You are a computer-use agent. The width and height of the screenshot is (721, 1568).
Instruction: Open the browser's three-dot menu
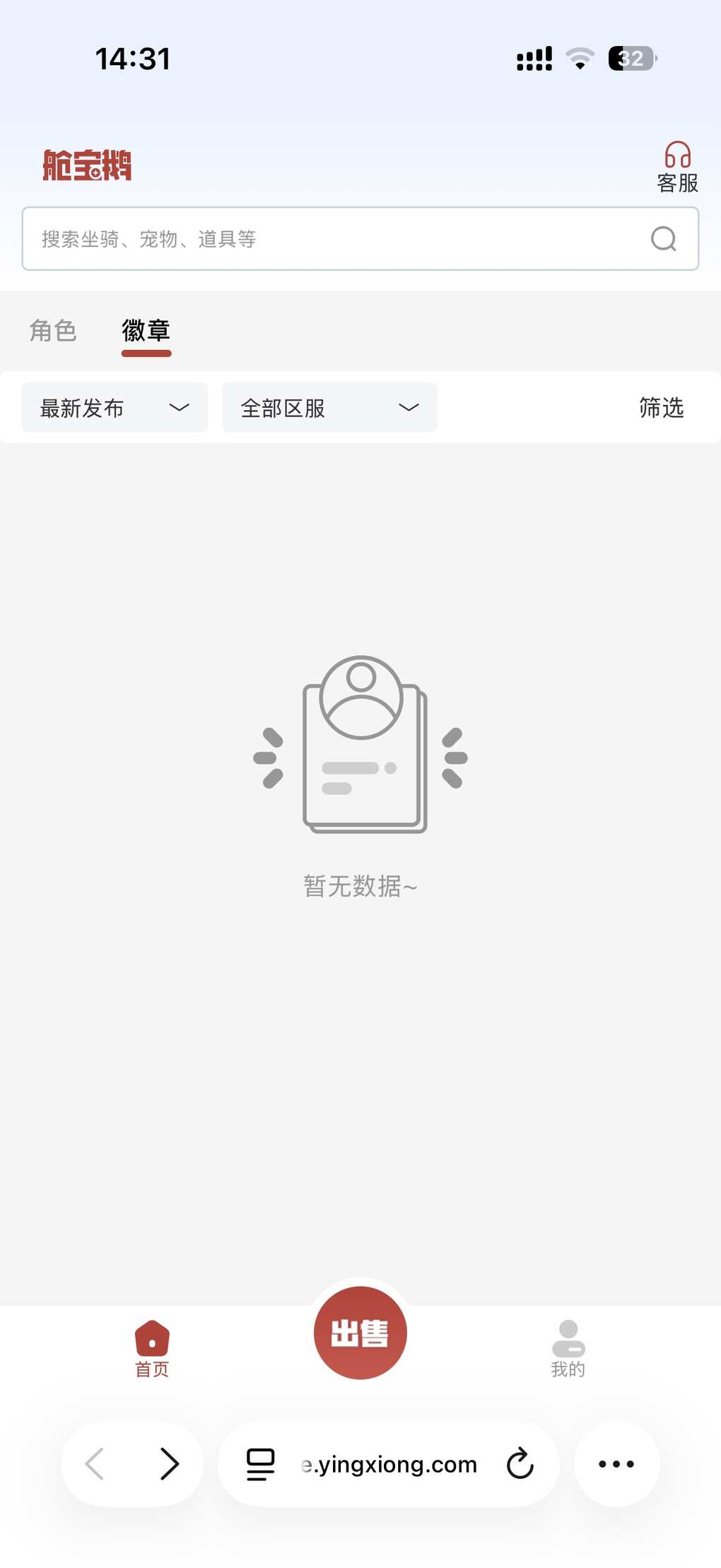[616, 1463]
